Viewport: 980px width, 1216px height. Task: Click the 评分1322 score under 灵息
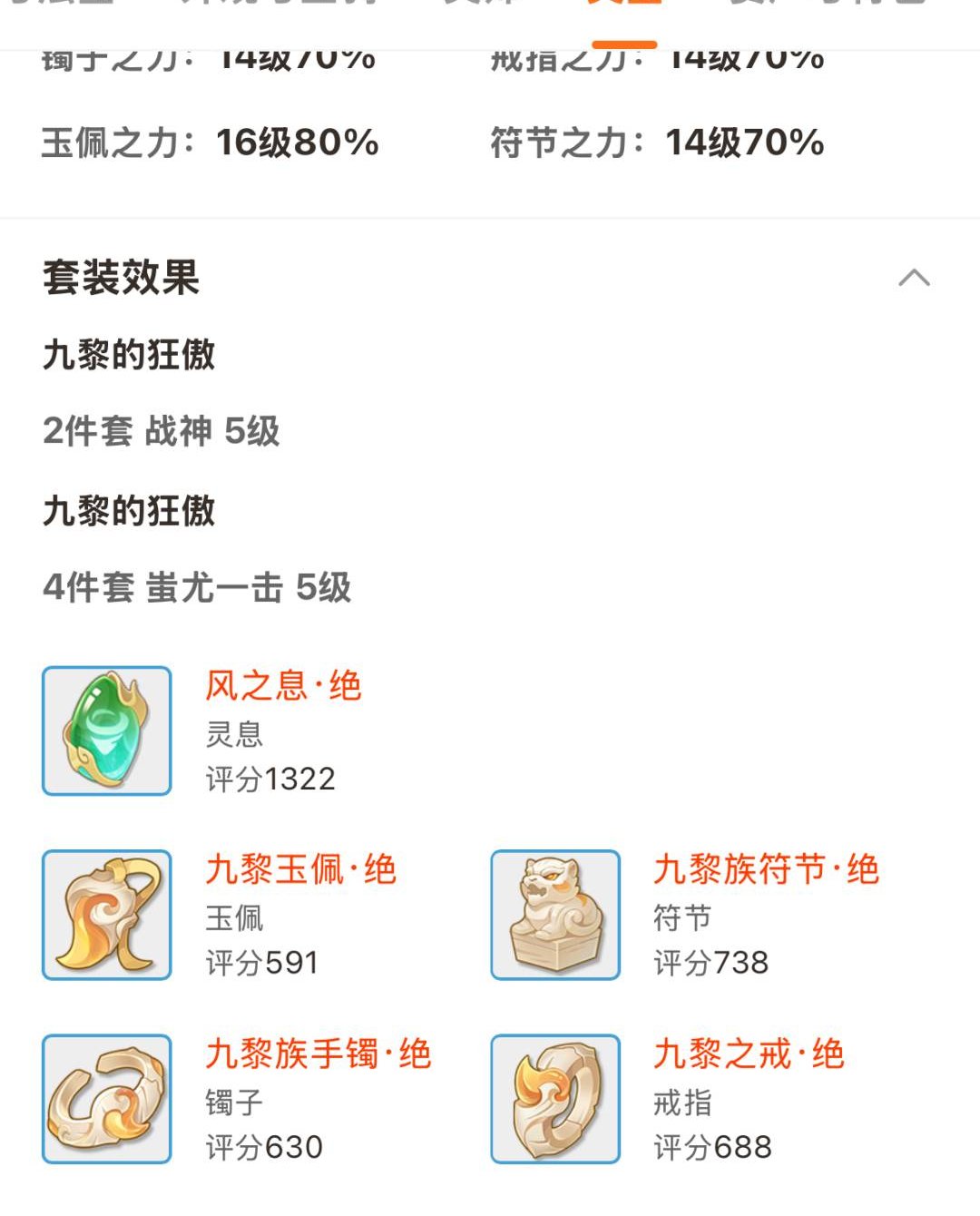(270, 778)
